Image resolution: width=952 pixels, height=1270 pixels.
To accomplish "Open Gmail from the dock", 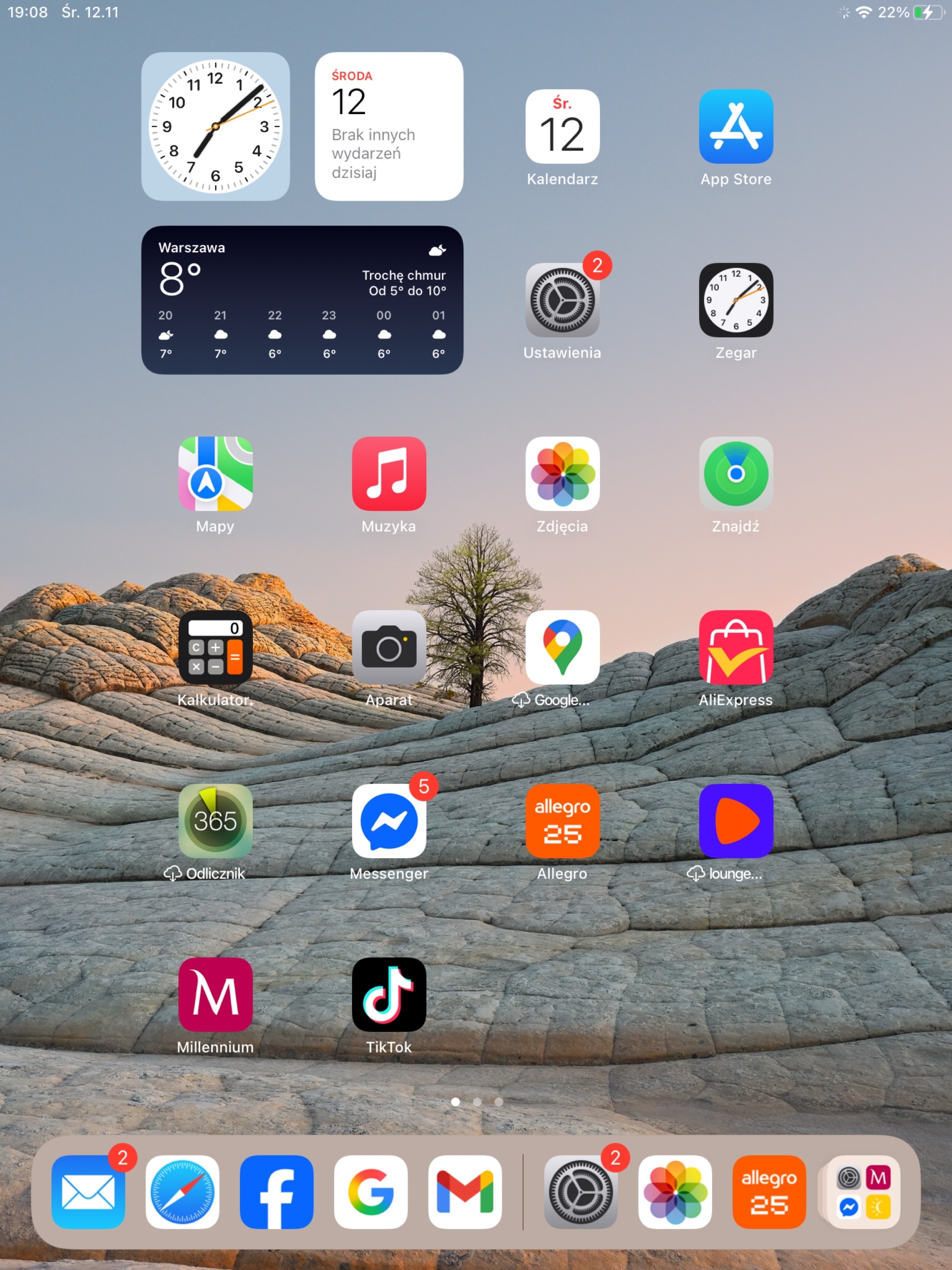I will coord(465,1192).
